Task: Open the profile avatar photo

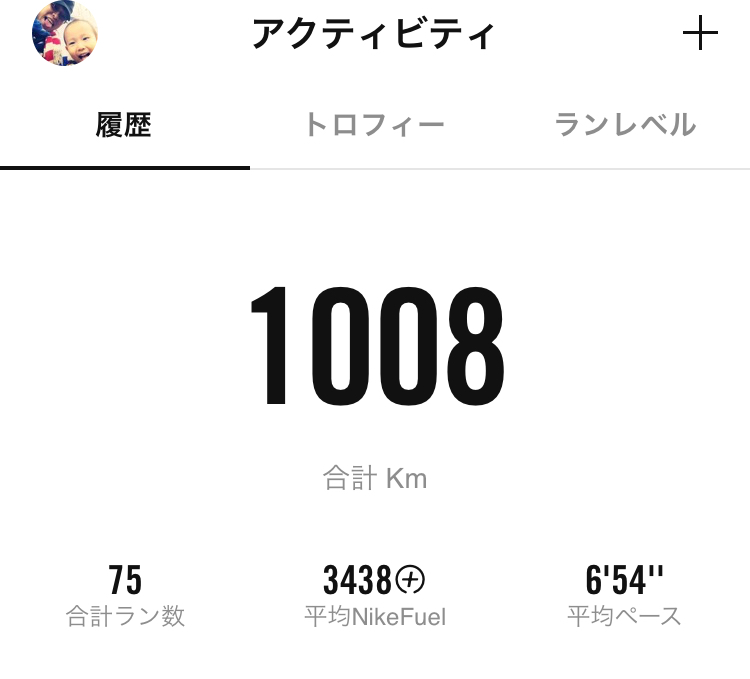Action: coord(65,33)
